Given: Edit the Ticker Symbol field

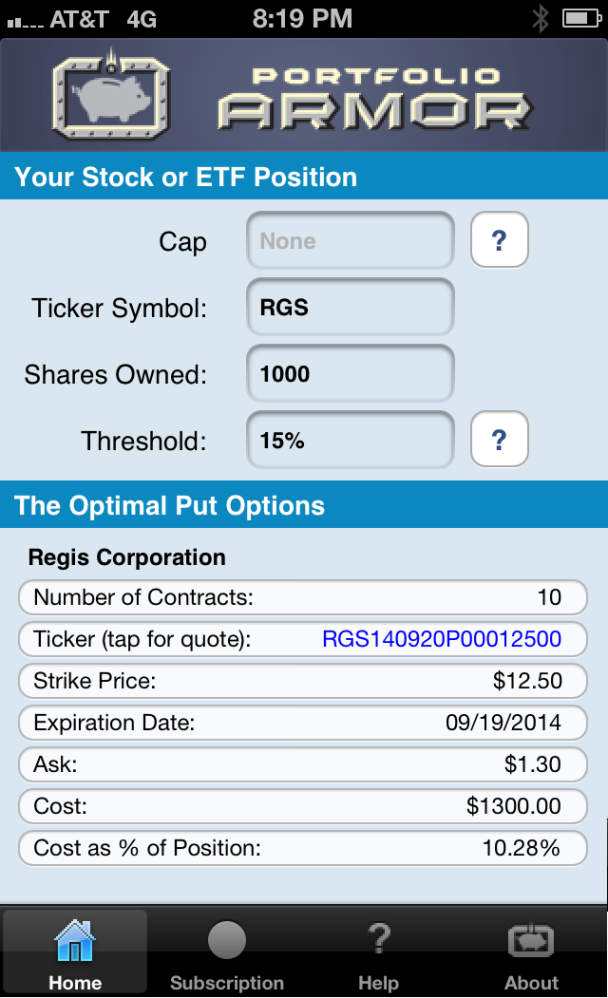Looking at the screenshot, I should pos(350,307).
